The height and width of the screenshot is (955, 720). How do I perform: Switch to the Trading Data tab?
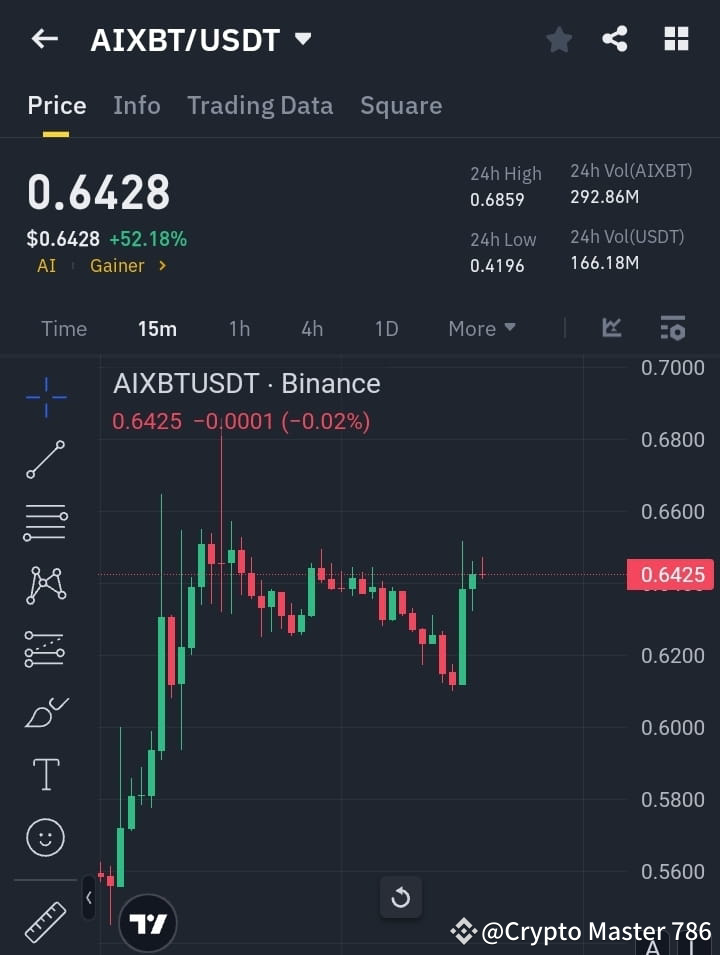coord(260,105)
